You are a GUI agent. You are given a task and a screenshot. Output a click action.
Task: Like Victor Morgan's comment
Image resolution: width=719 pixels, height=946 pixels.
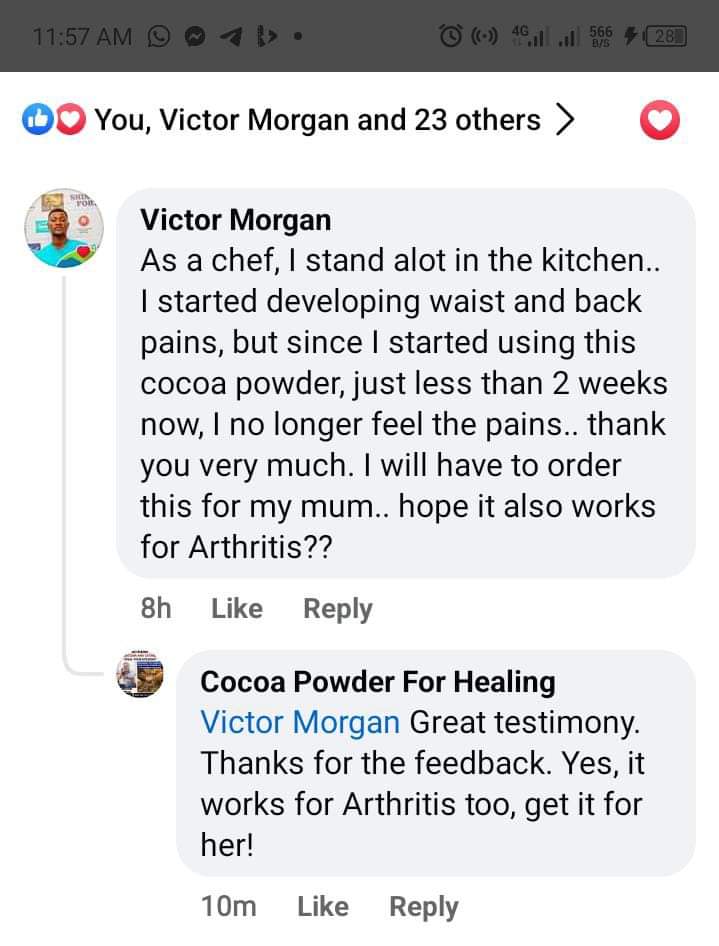click(x=237, y=608)
